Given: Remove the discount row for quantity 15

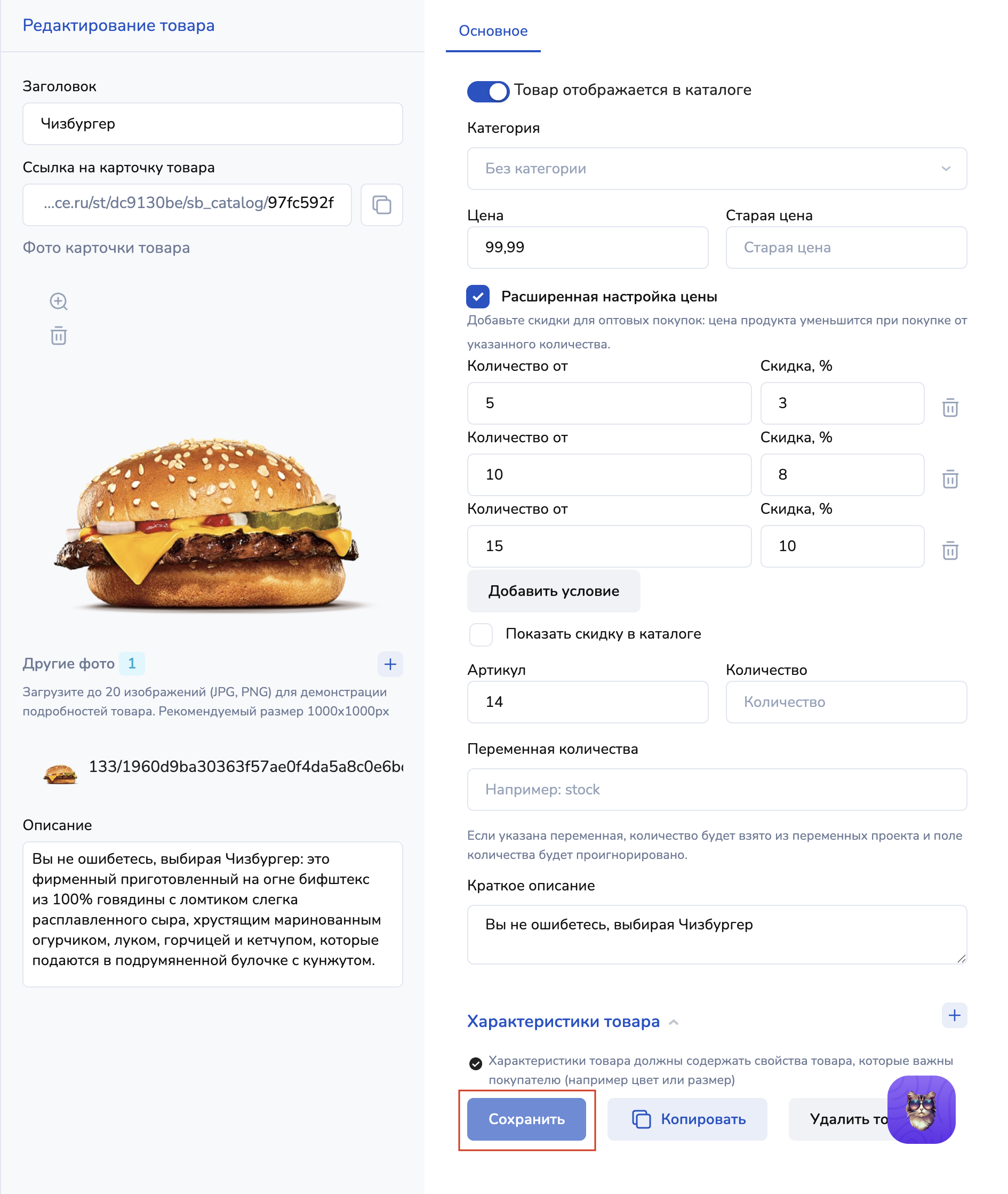Looking at the screenshot, I should pos(950,551).
